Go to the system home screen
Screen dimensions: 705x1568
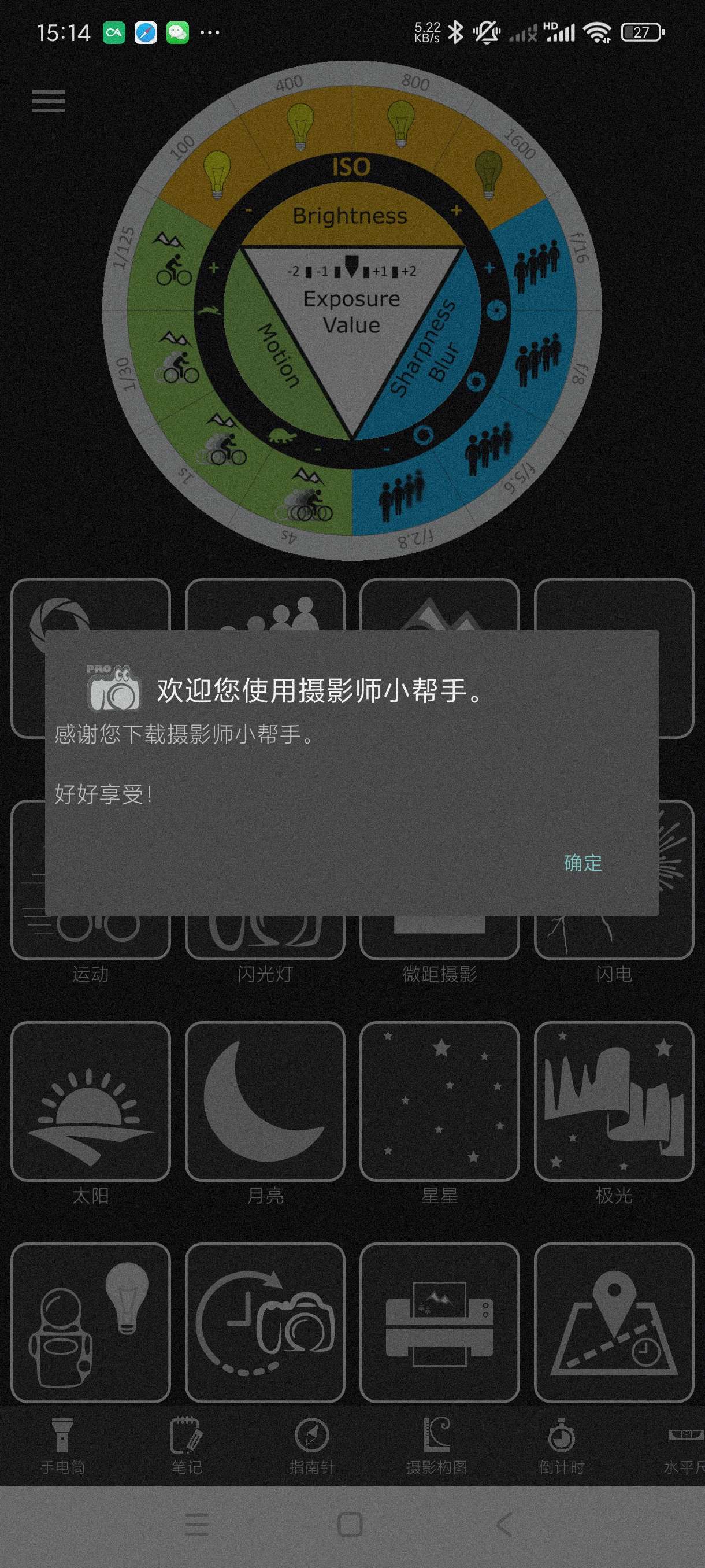[350, 1525]
